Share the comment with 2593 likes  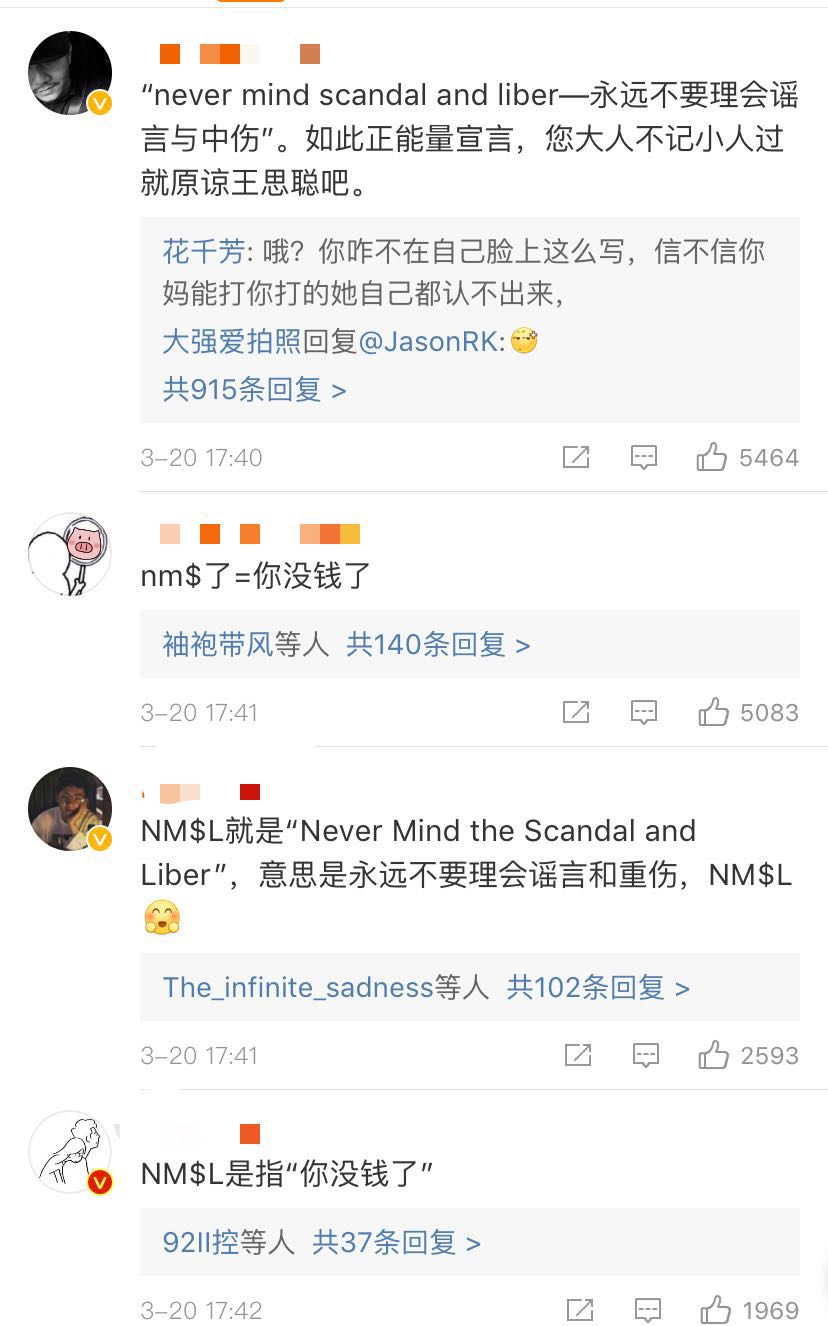click(x=578, y=1056)
